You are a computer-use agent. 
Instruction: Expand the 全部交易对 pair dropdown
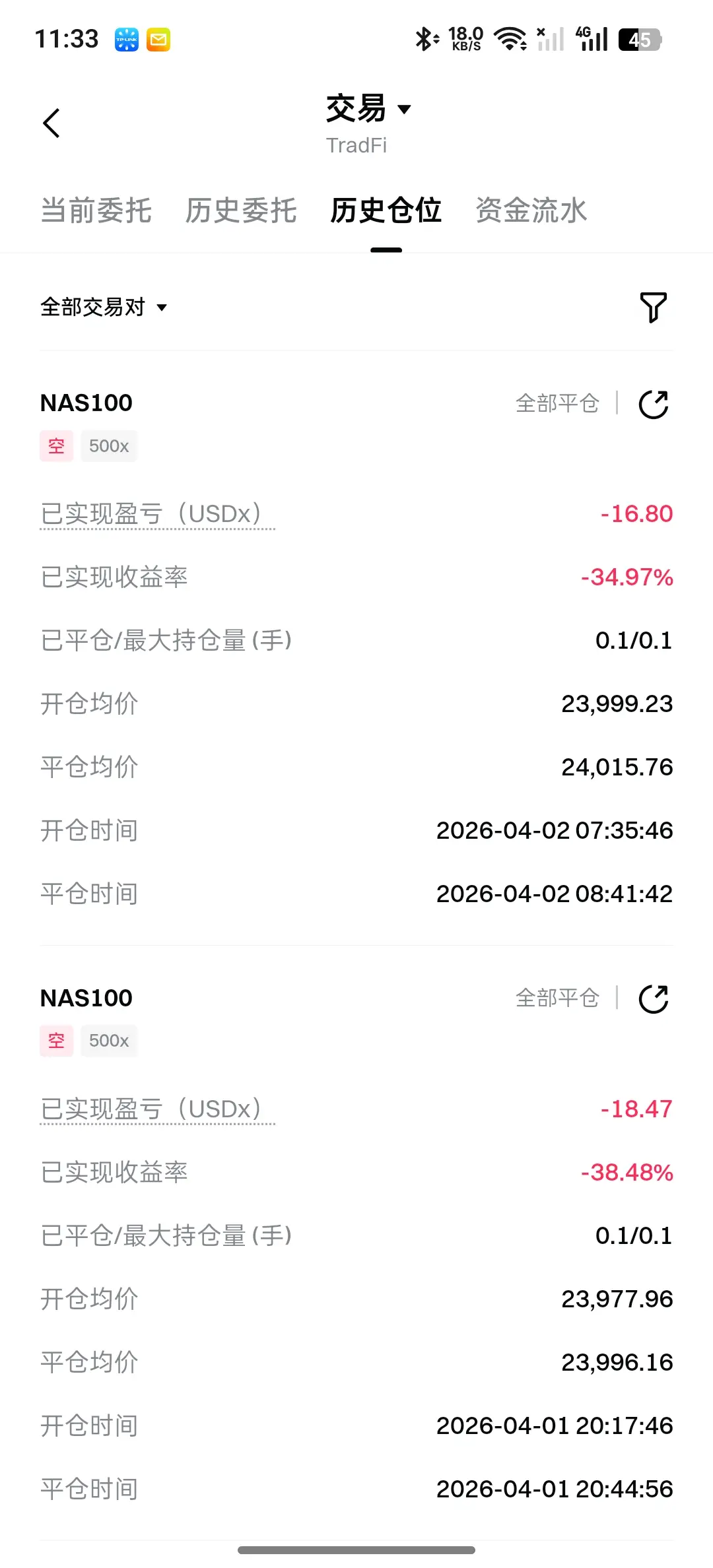104,307
